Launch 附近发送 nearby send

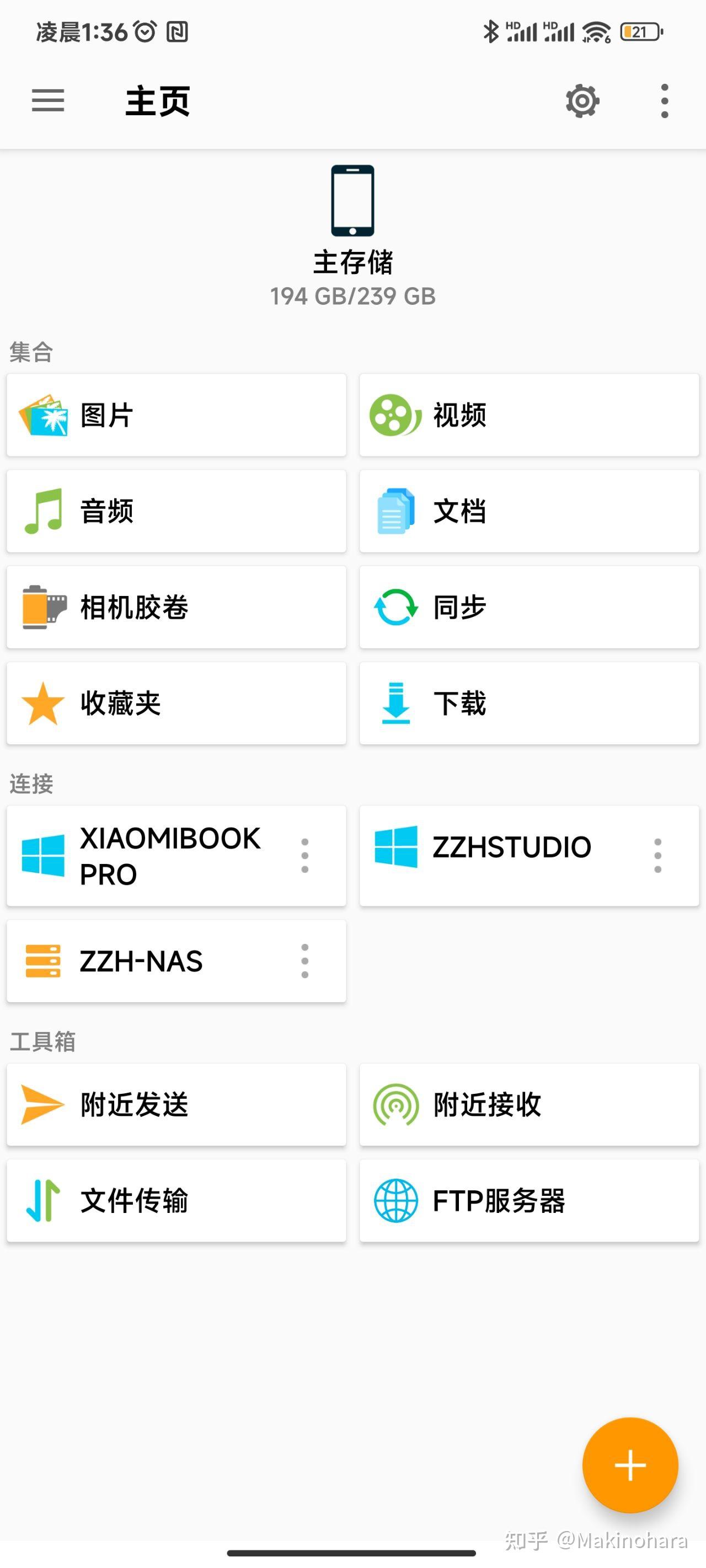[x=176, y=1104]
